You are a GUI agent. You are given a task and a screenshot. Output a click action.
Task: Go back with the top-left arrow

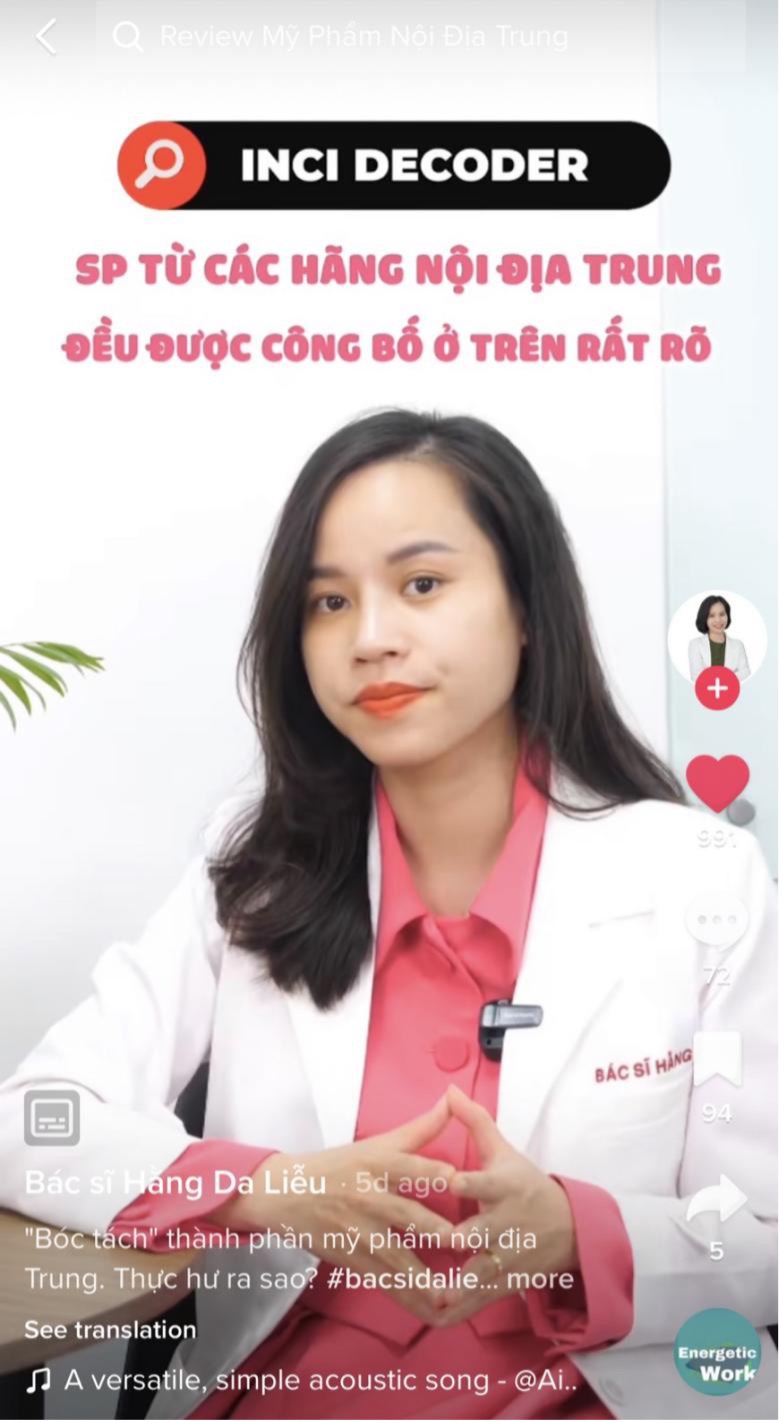coord(46,37)
